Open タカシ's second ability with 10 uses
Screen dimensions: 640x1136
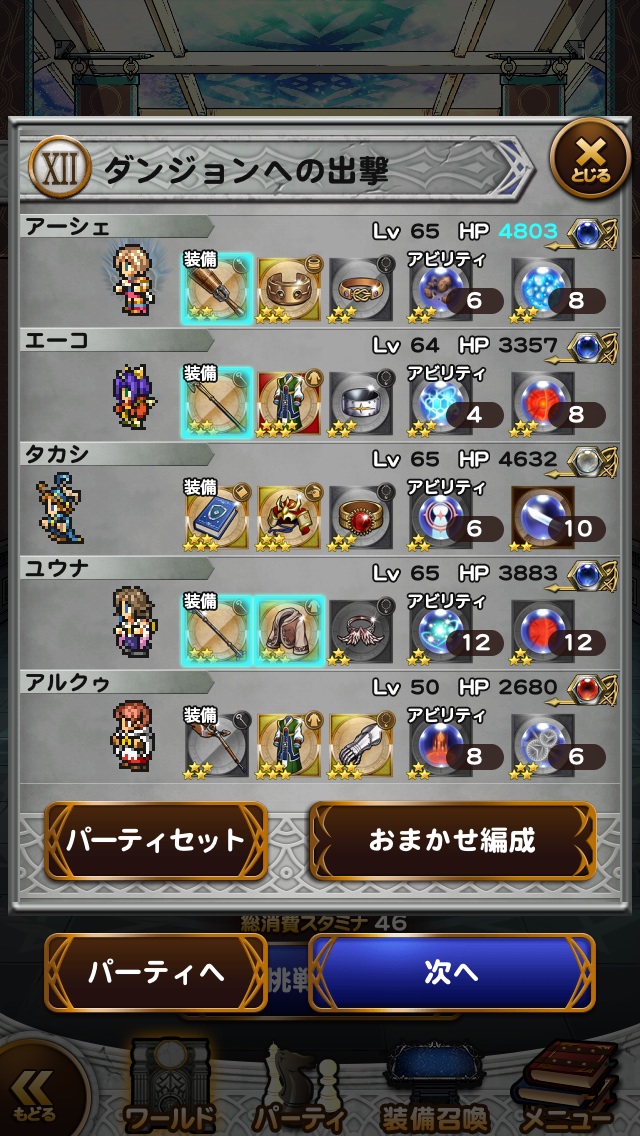coord(544,514)
